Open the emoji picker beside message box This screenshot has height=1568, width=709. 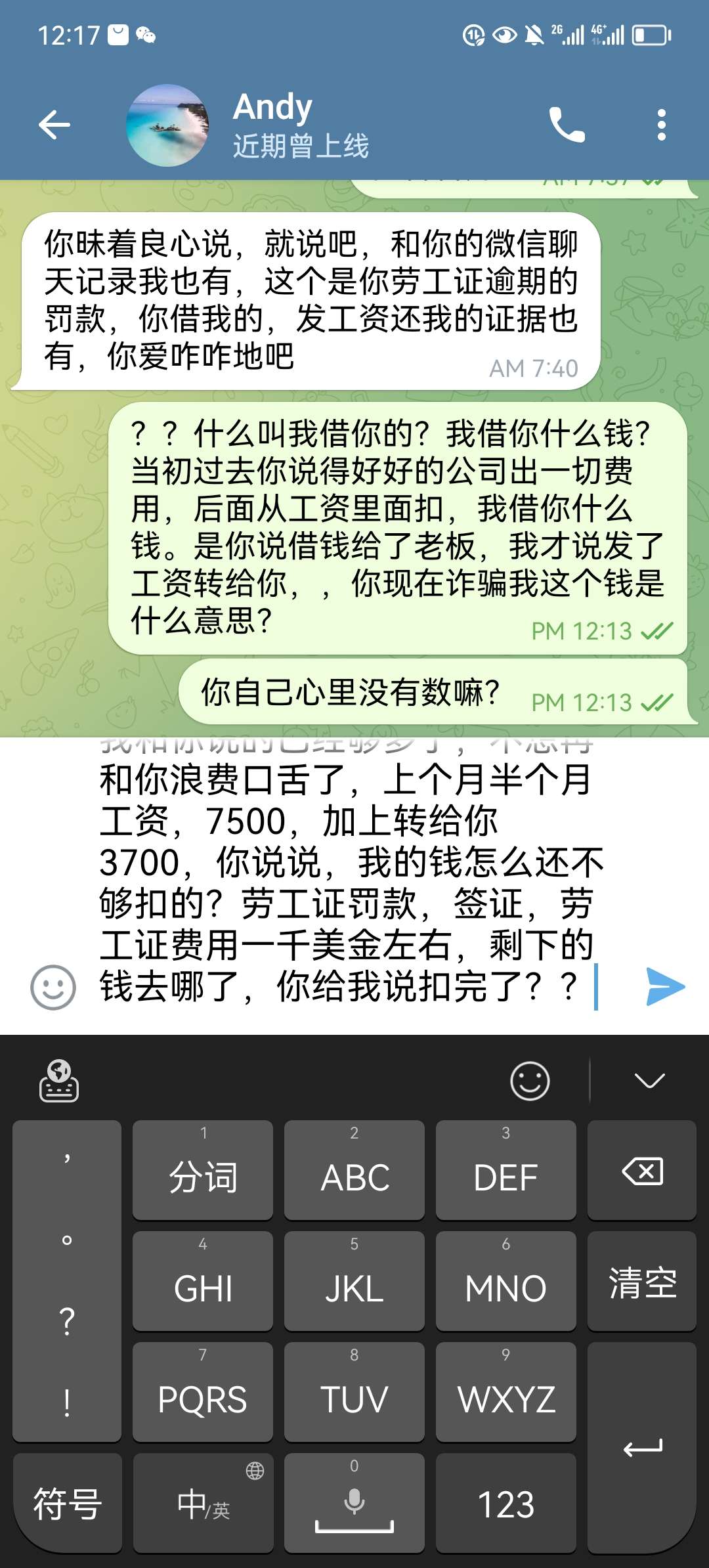[53, 987]
